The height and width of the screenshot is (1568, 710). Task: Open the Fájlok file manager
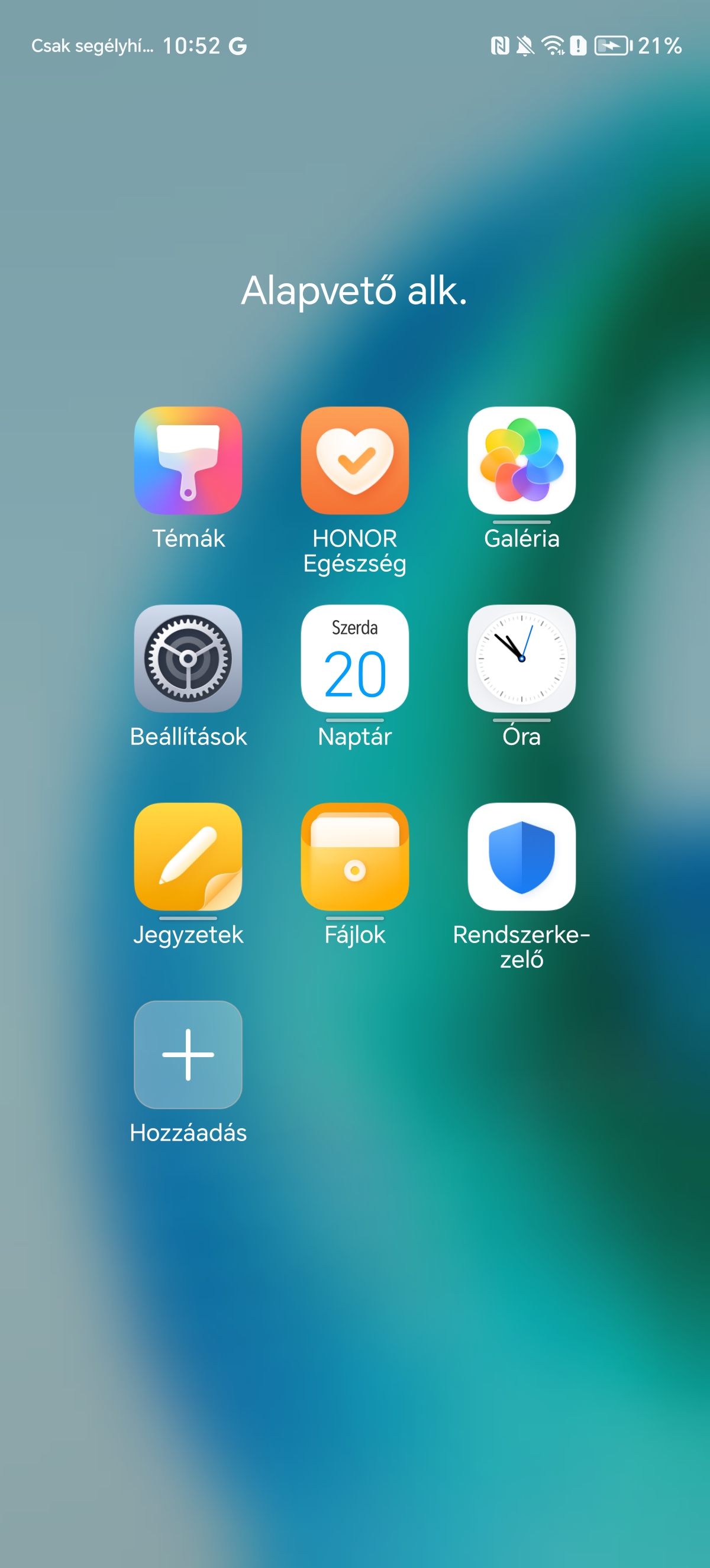point(354,857)
